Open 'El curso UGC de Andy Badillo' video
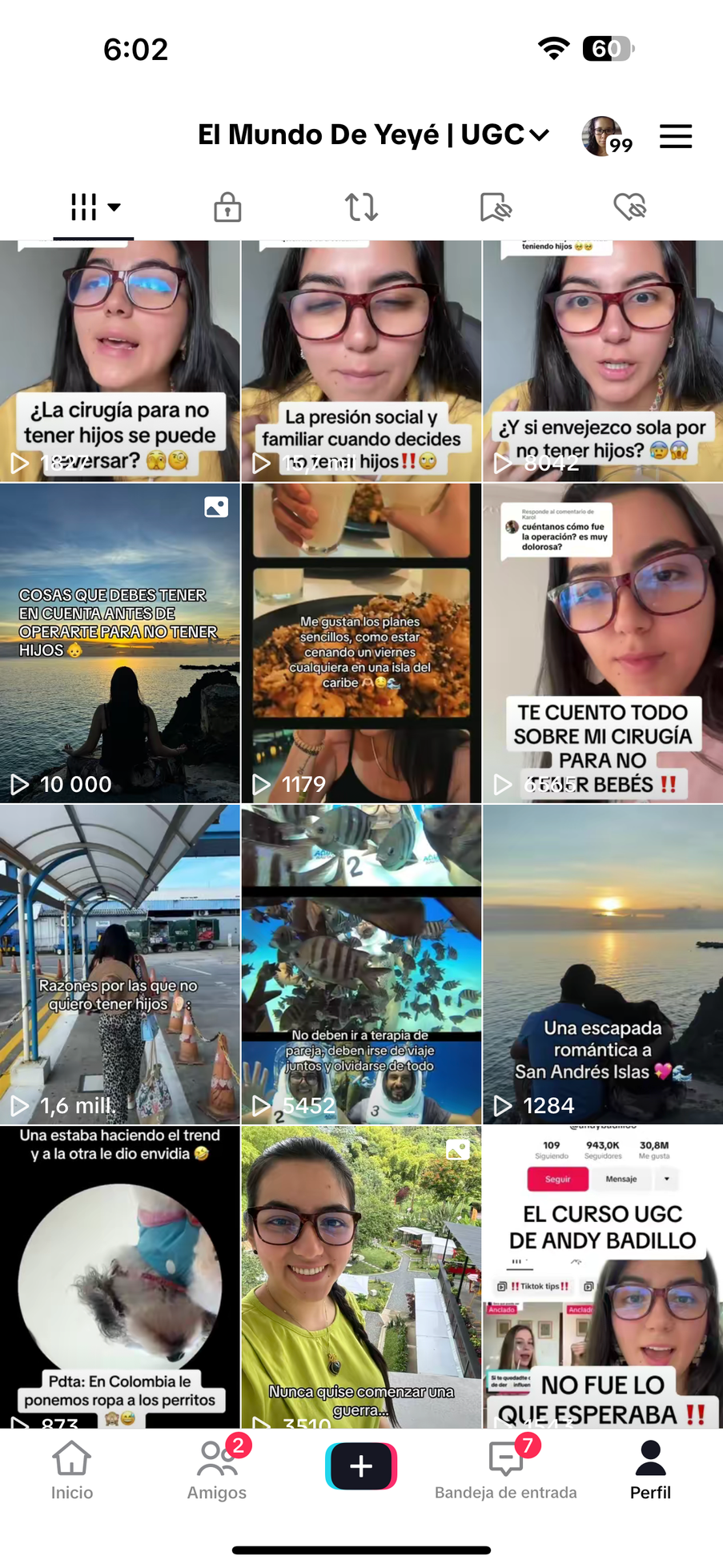 coord(603,1277)
